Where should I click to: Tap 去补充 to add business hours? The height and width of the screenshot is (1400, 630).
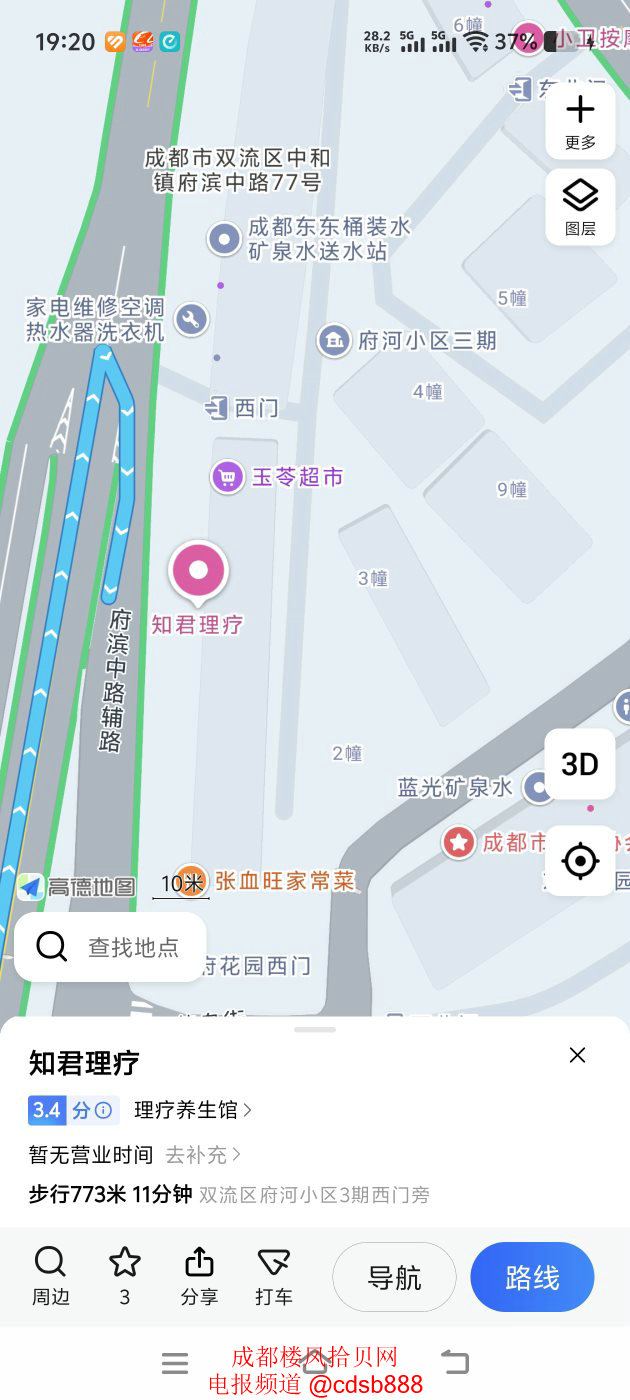tap(203, 1155)
